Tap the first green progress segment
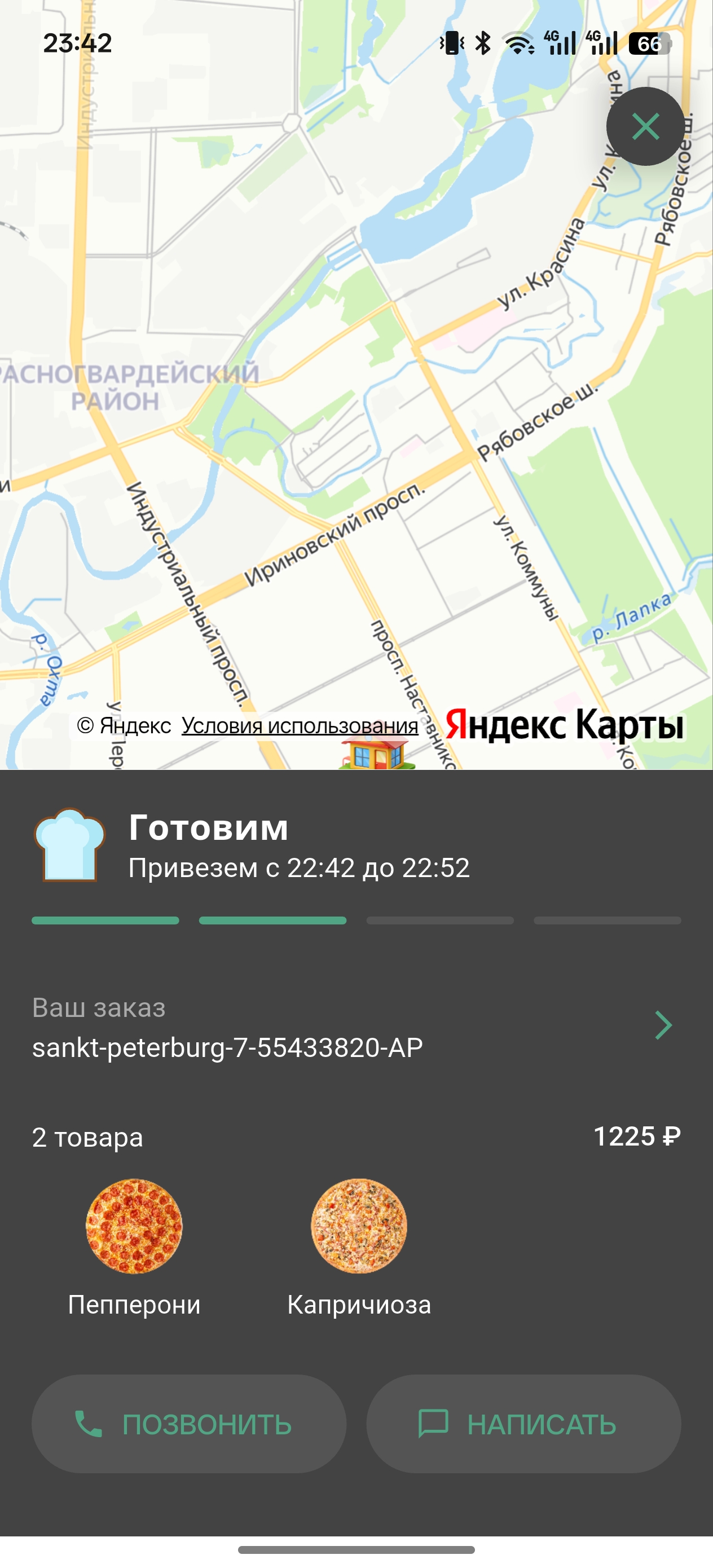 coord(105,921)
